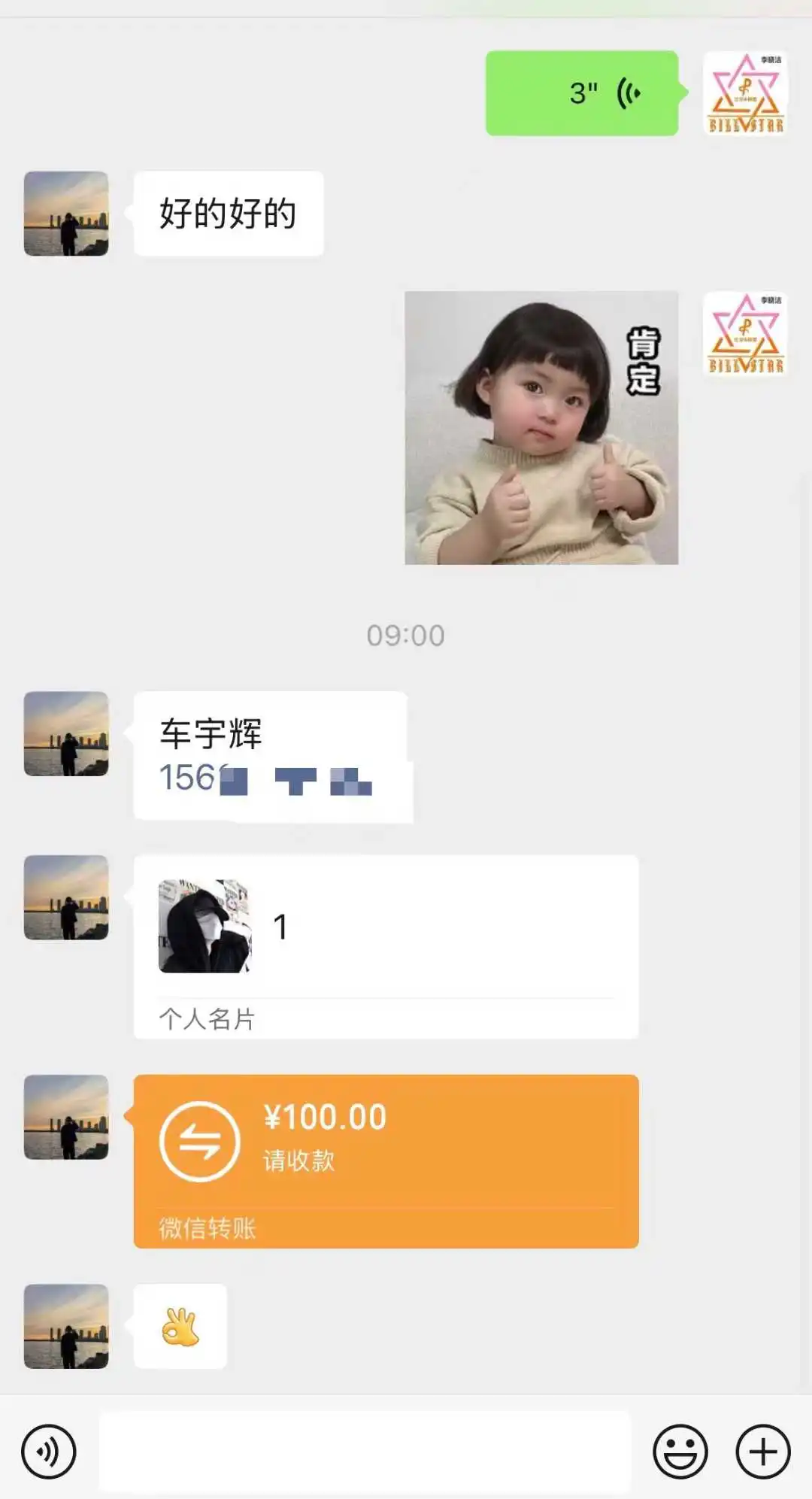Screen dimensions: 812x1499
Task: Open the emoji picker
Action: (x=680, y=1451)
